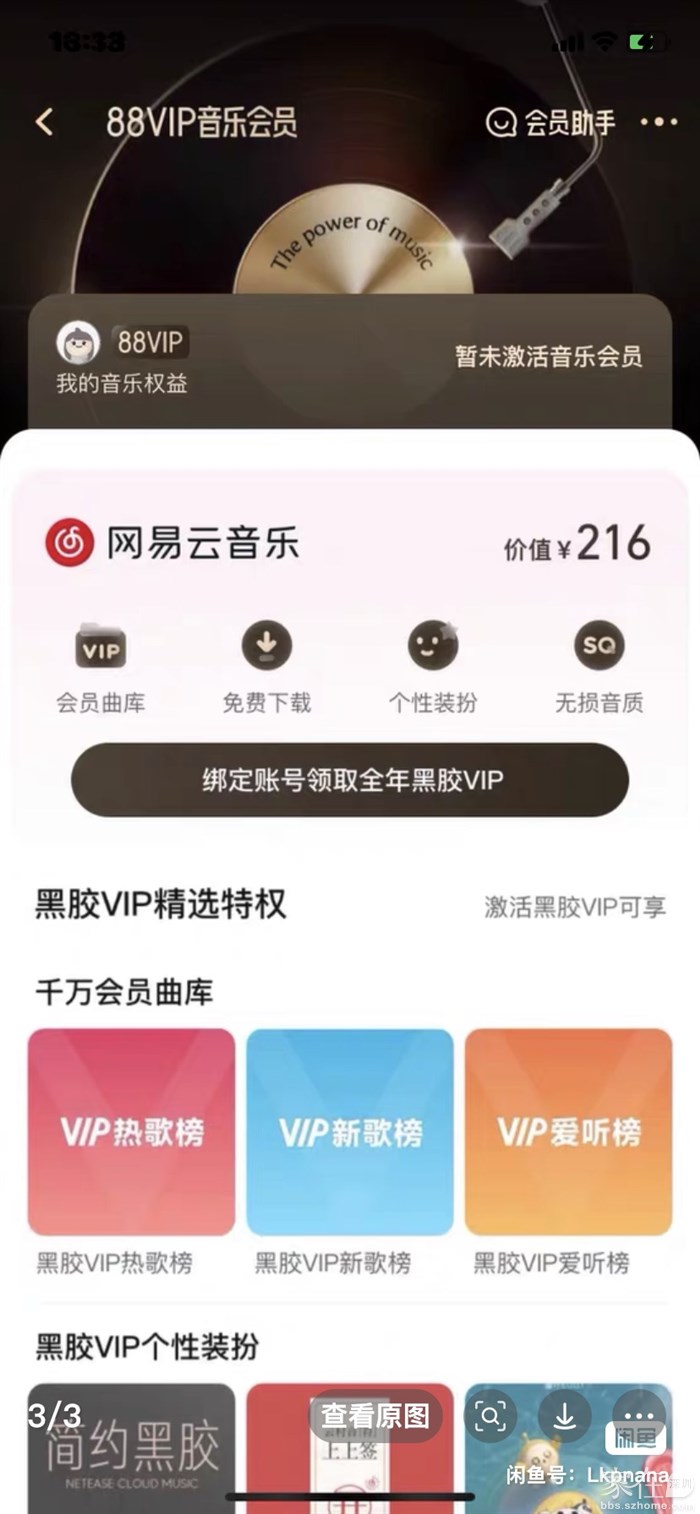
Task: Open the image search scan icon
Action: 491,1415
